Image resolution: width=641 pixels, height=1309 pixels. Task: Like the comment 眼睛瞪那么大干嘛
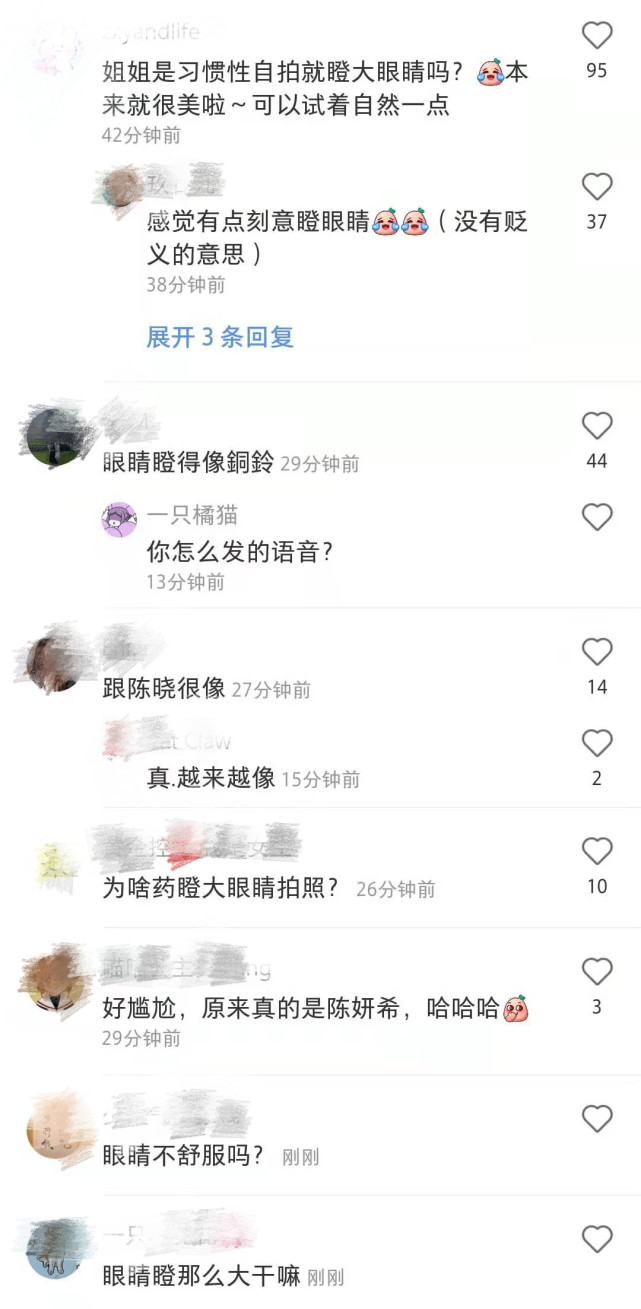click(x=597, y=1239)
